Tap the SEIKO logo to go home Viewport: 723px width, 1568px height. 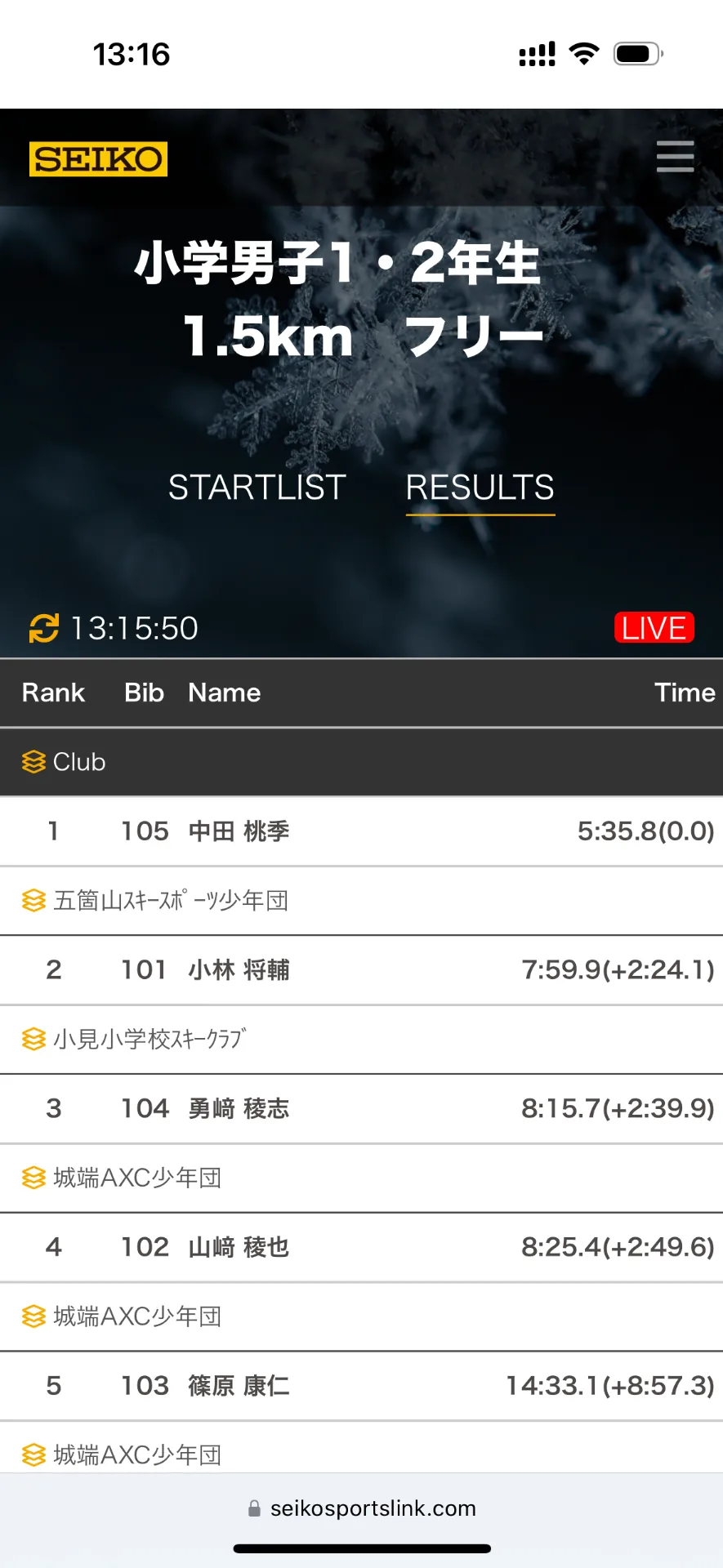98,159
